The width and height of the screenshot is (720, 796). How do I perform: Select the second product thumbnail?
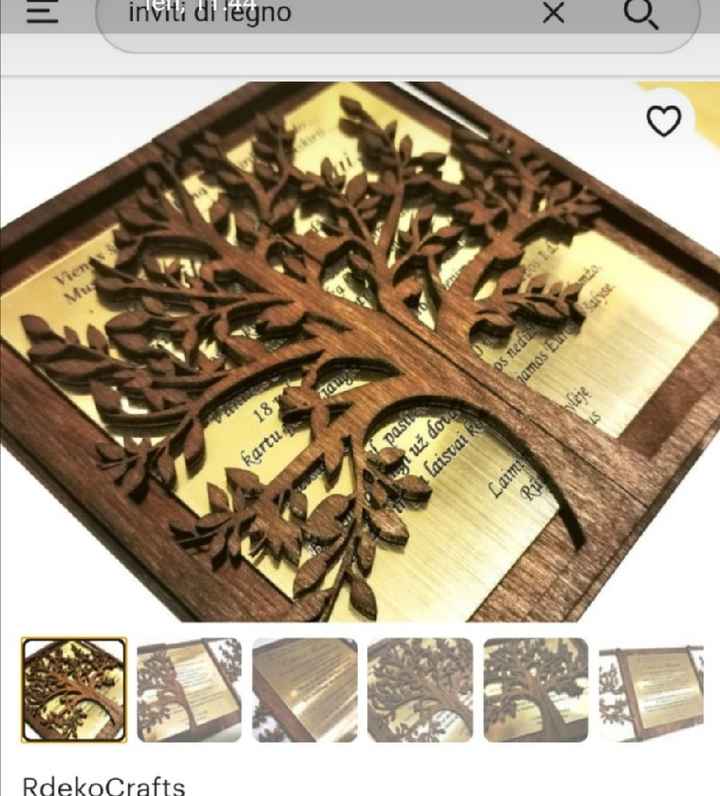(x=189, y=690)
